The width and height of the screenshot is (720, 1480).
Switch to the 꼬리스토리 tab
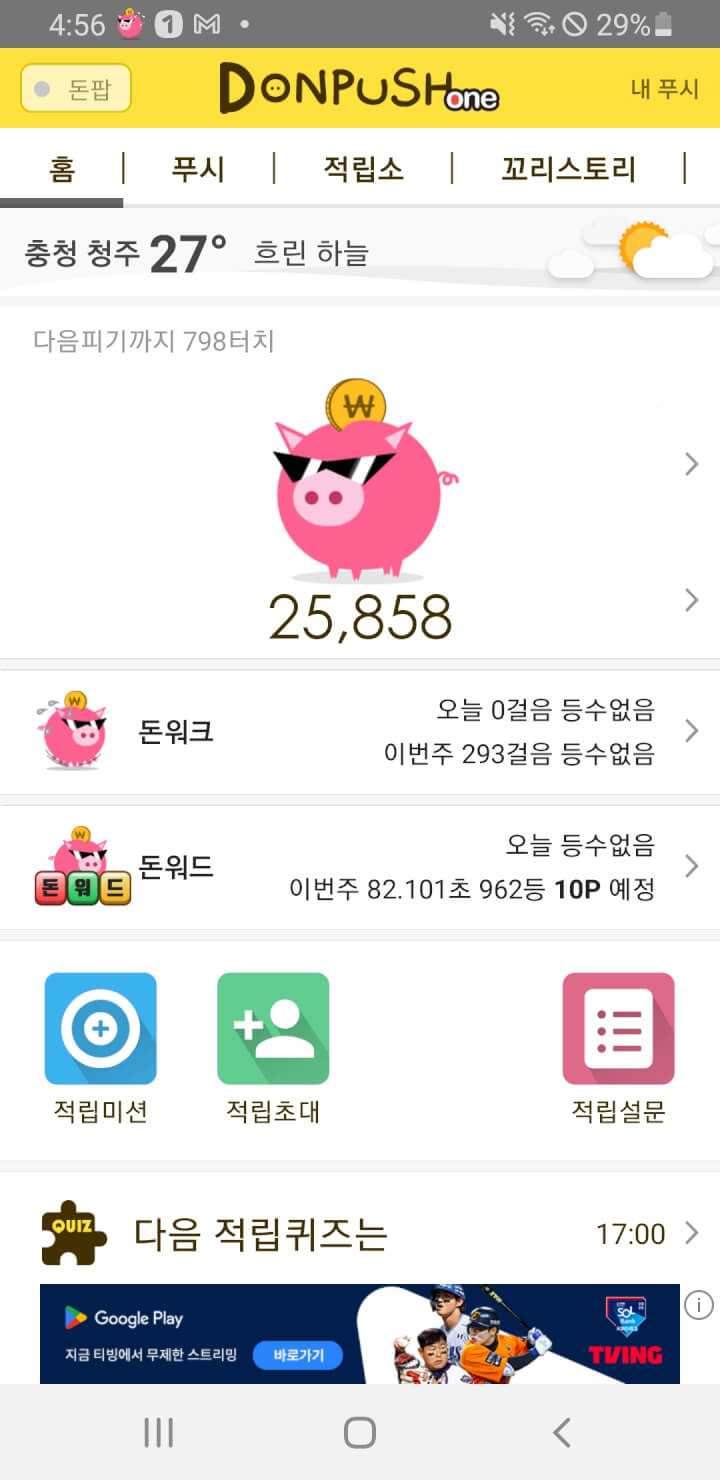(x=568, y=169)
